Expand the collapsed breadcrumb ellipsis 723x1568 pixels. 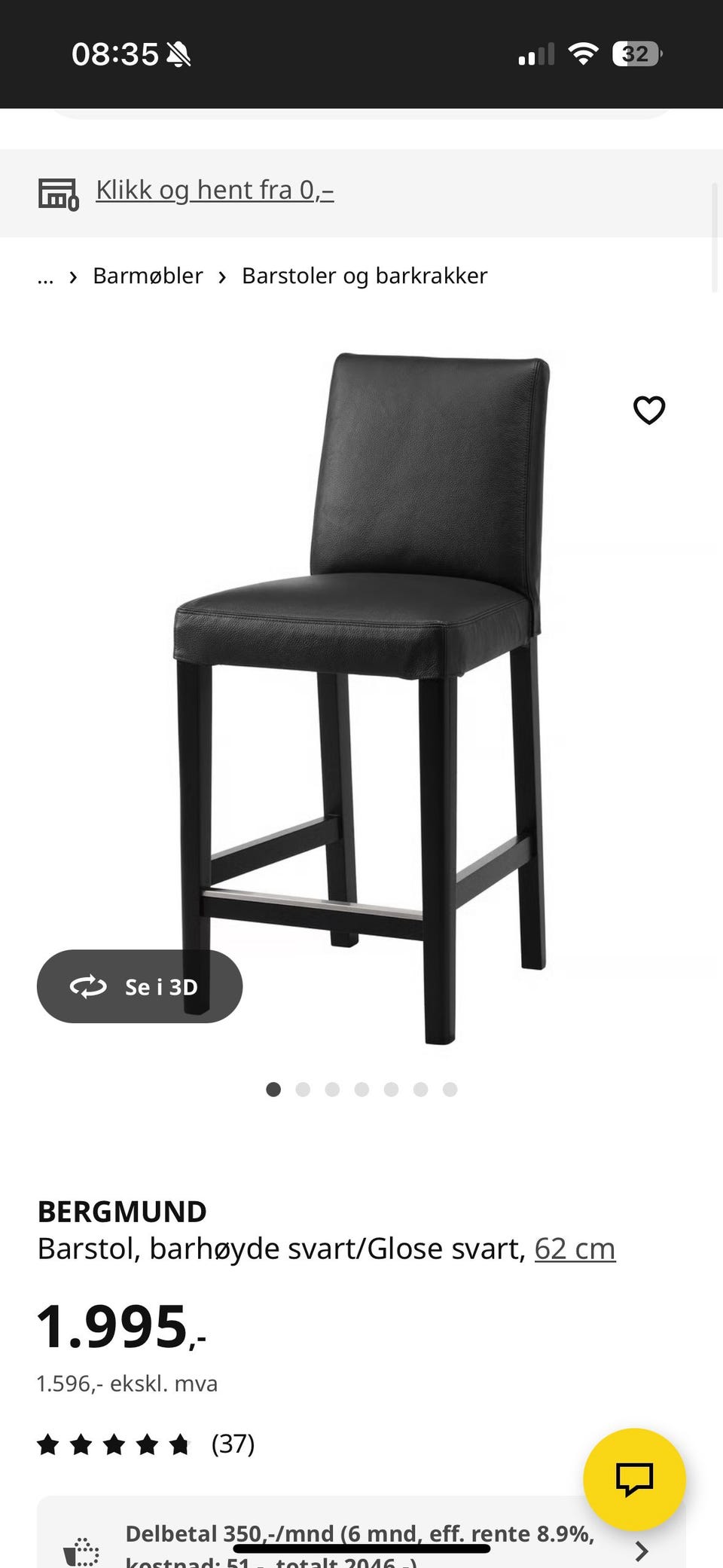45,277
